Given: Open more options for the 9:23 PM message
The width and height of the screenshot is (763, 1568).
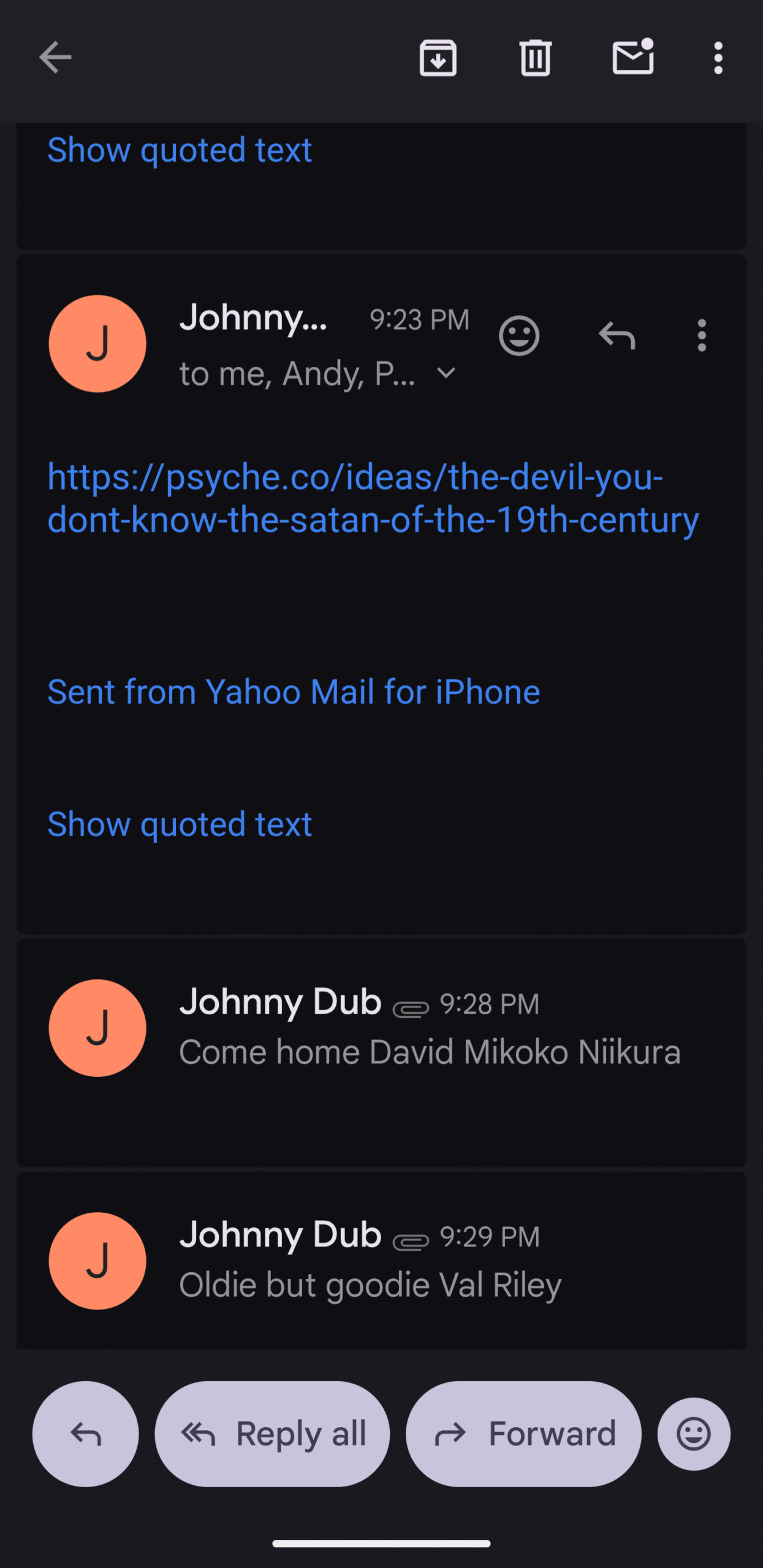Looking at the screenshot, I should (702, 336).
